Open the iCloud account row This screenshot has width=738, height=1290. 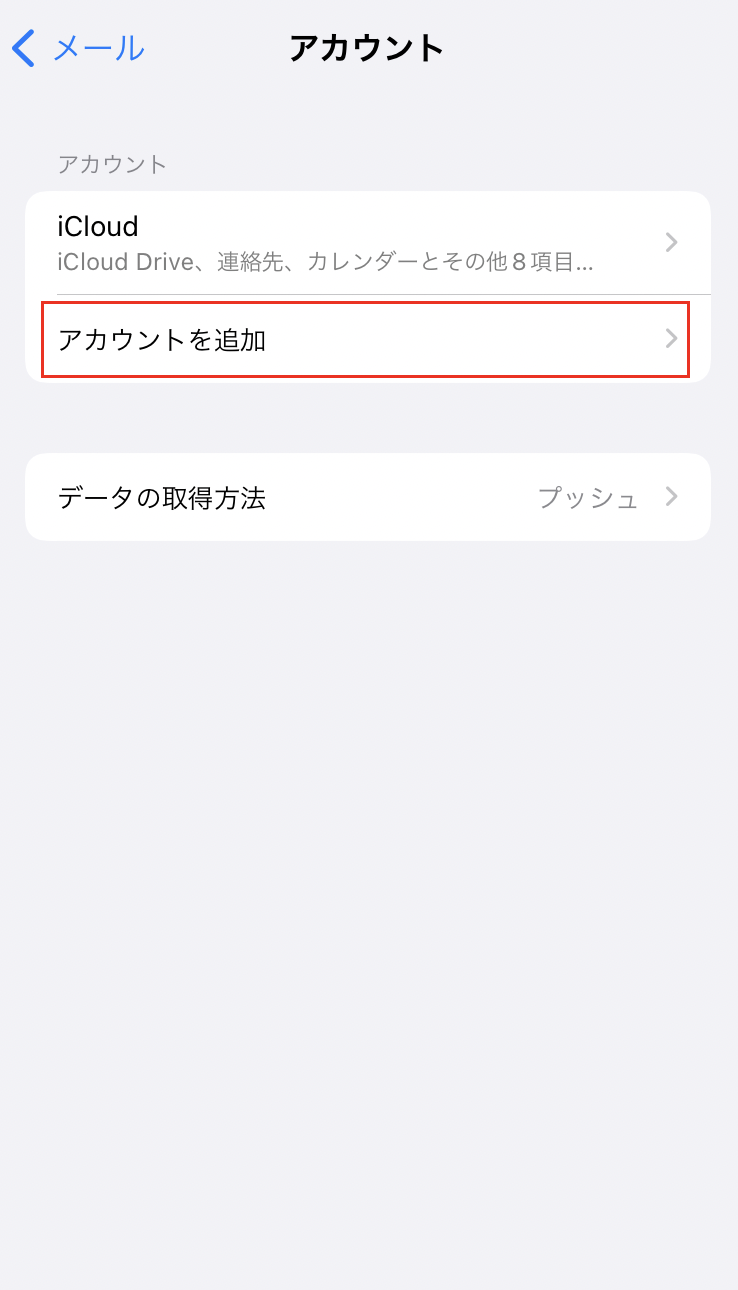pos(368,243)
